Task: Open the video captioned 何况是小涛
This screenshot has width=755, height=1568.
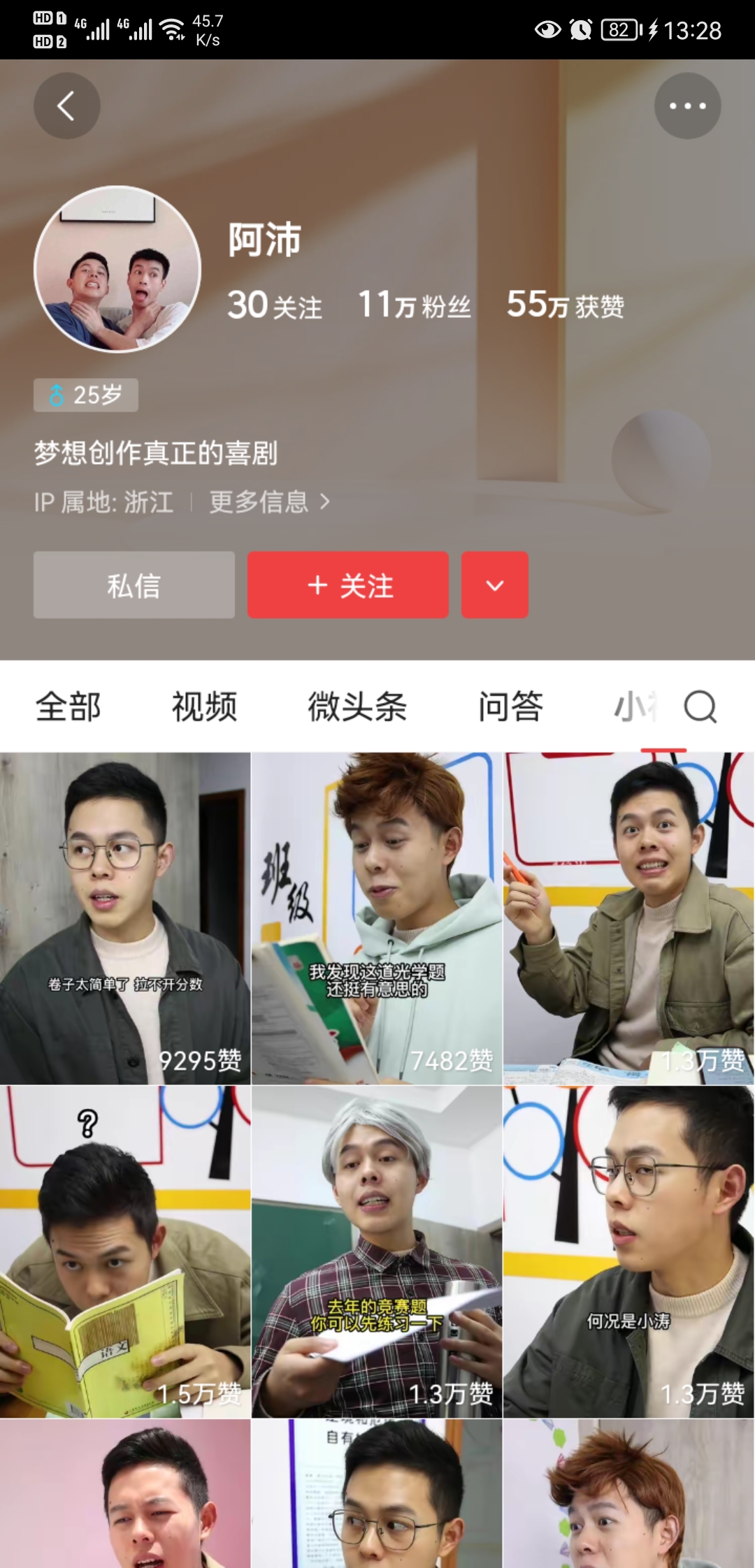Action: [x=628, y=1251]
